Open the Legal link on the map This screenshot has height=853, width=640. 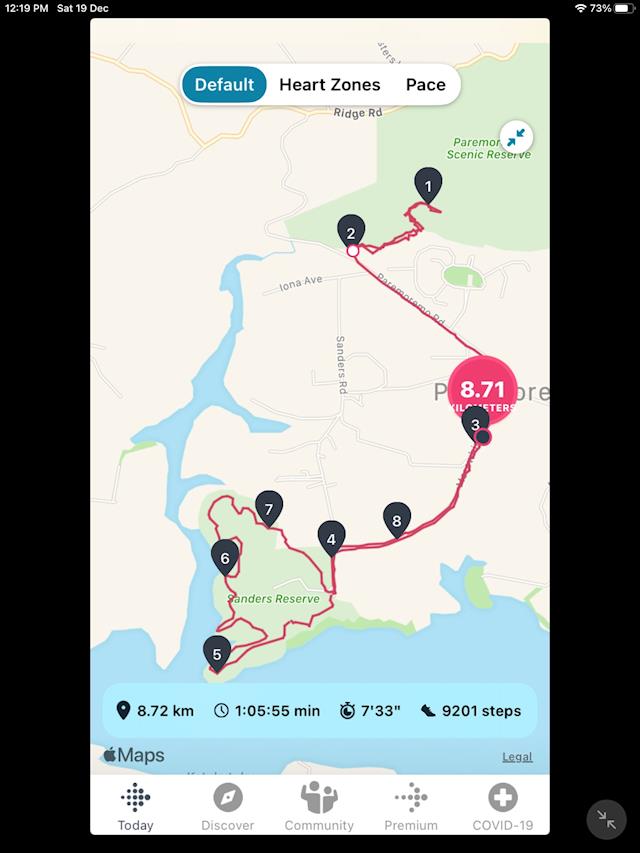point(517,757)
